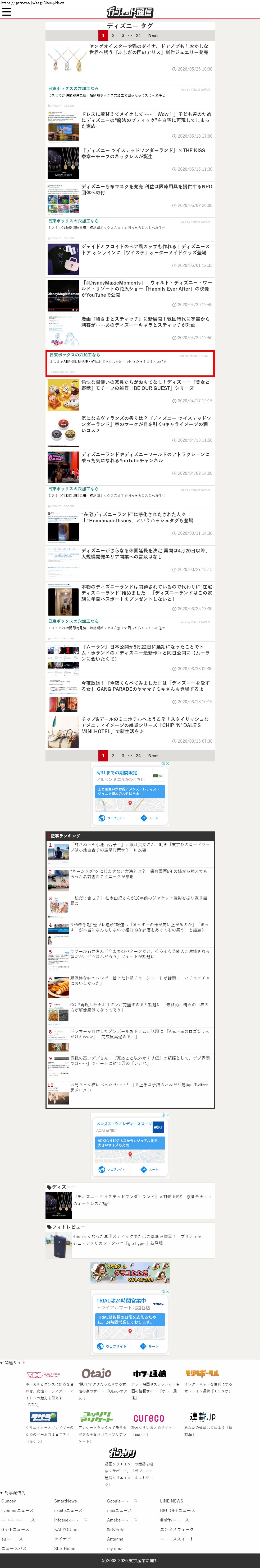Open the LINE NEWS distribution link
This screenshot has width=260, height=1568.
[171, 1501]
